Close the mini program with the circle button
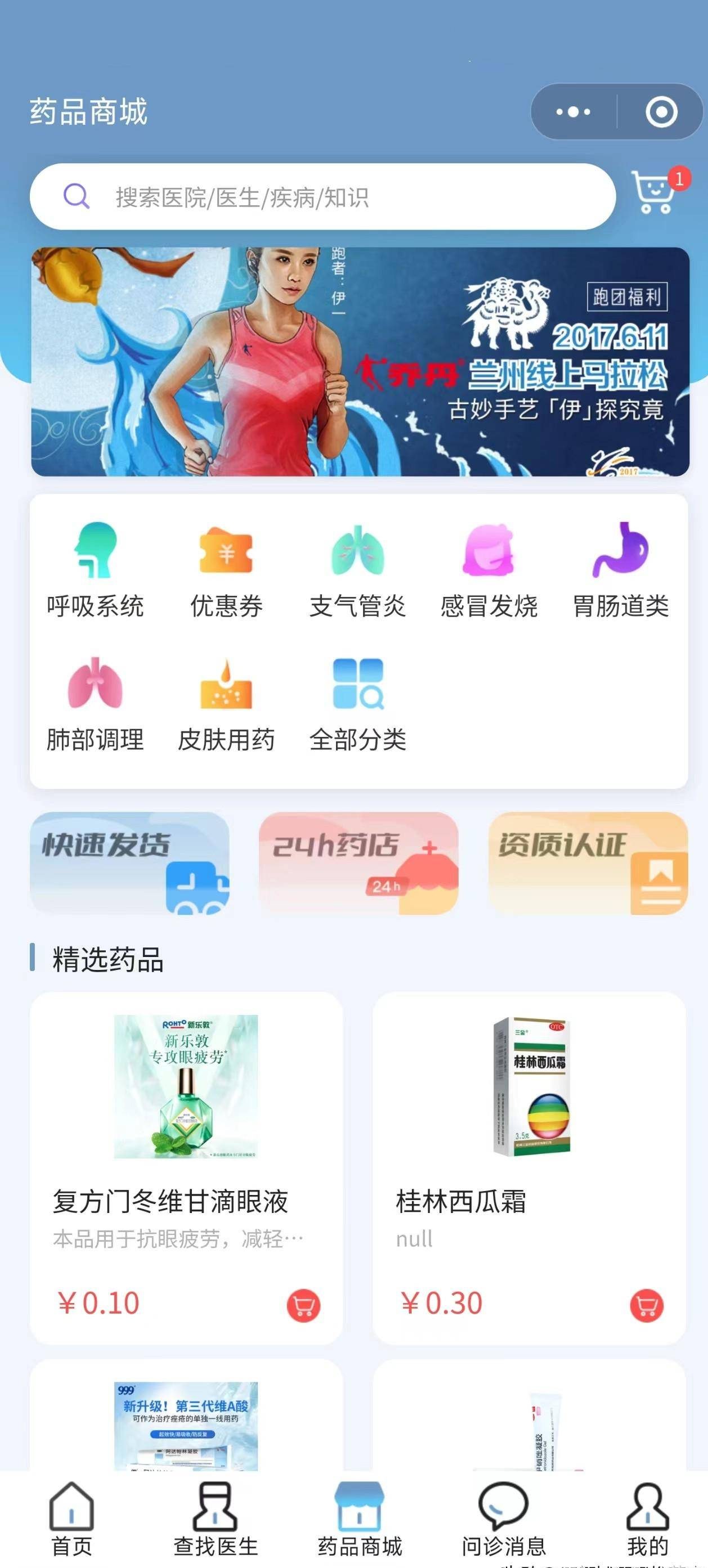Image resolution: width=708 pixels, height=1568 pixels. (x=661, y=112)
